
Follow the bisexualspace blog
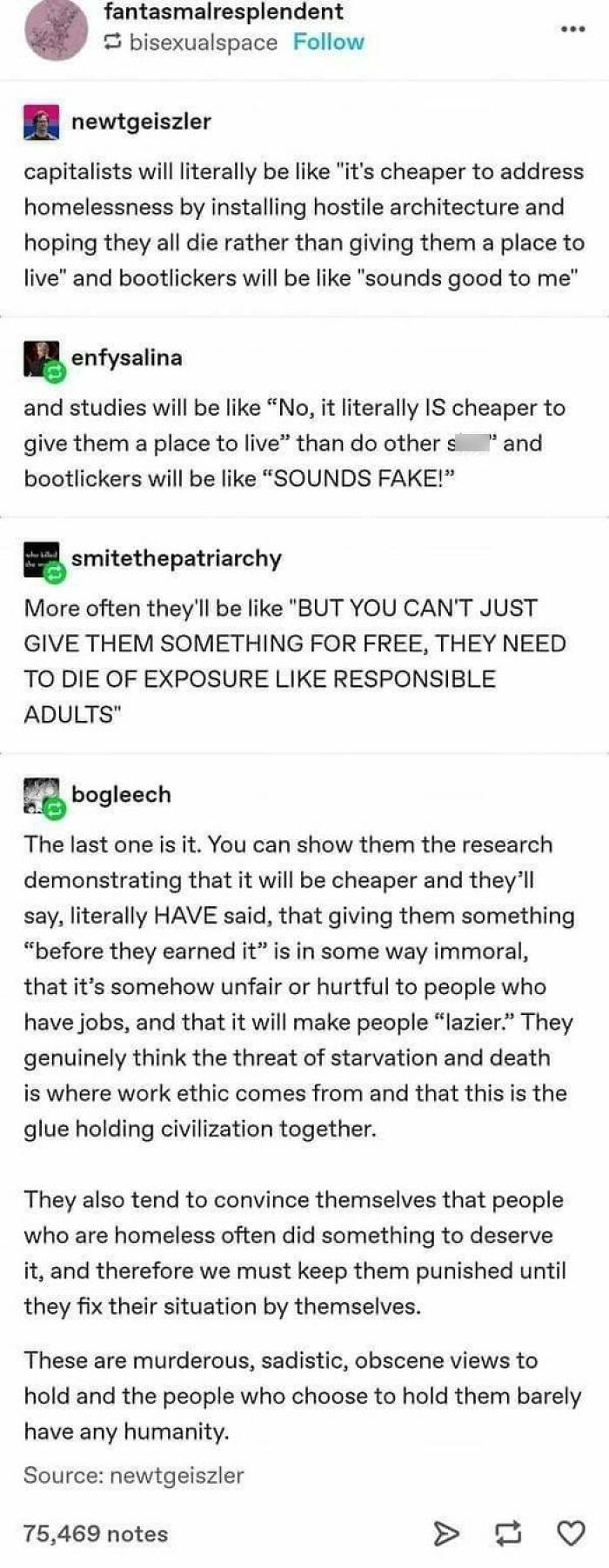pos(328,43)
